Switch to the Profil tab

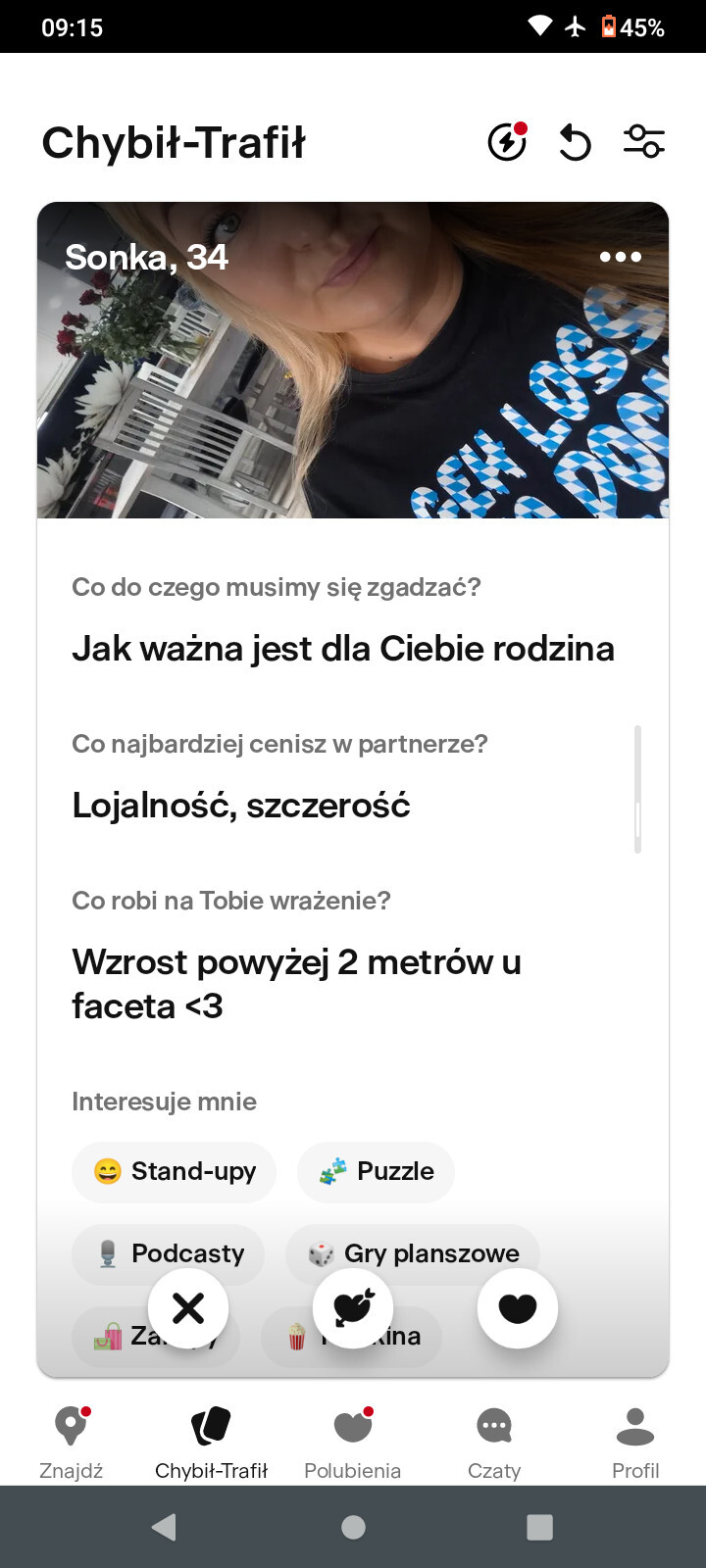pyautogui.click(x=635, y=1441)
